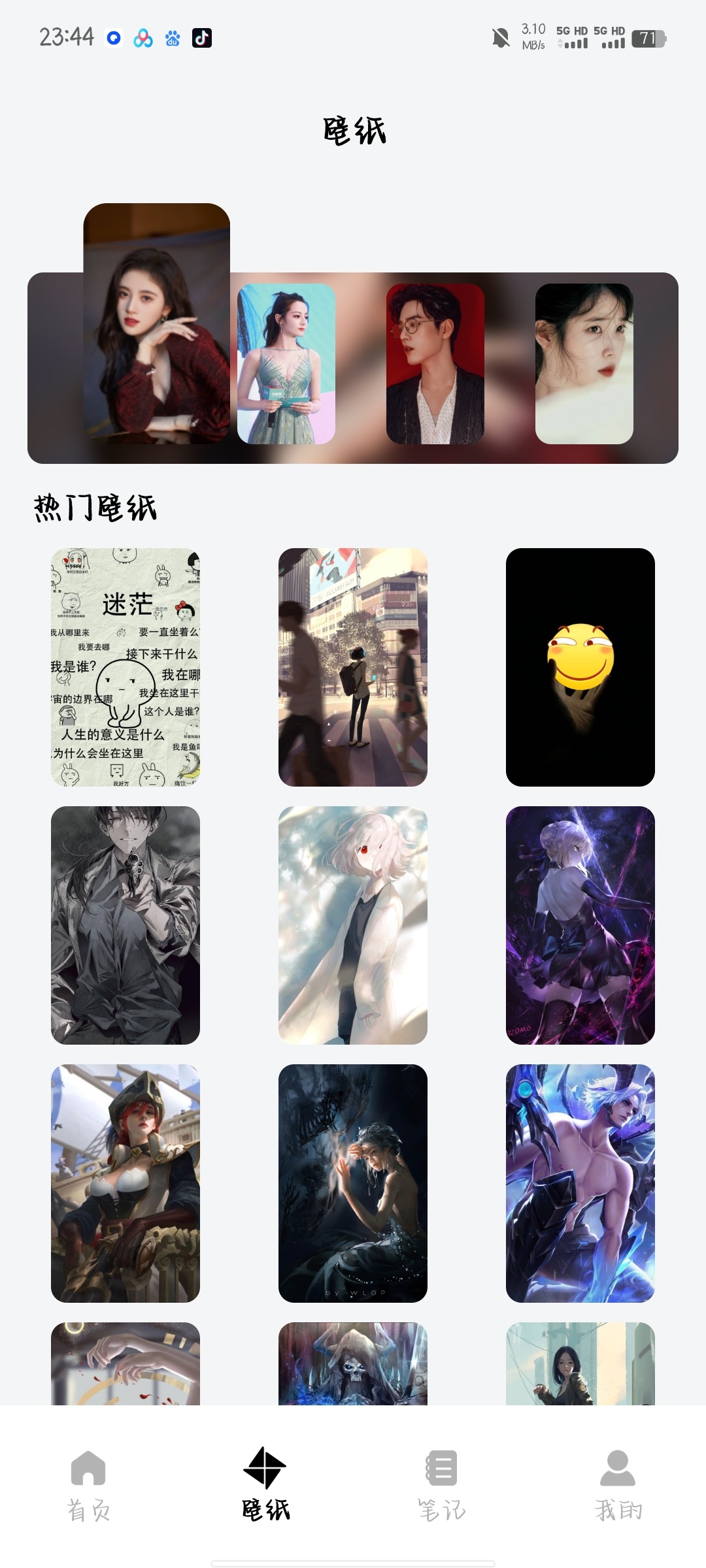
Task: Open the street crossing anime wallpaper
Action: tap(353, 667)
